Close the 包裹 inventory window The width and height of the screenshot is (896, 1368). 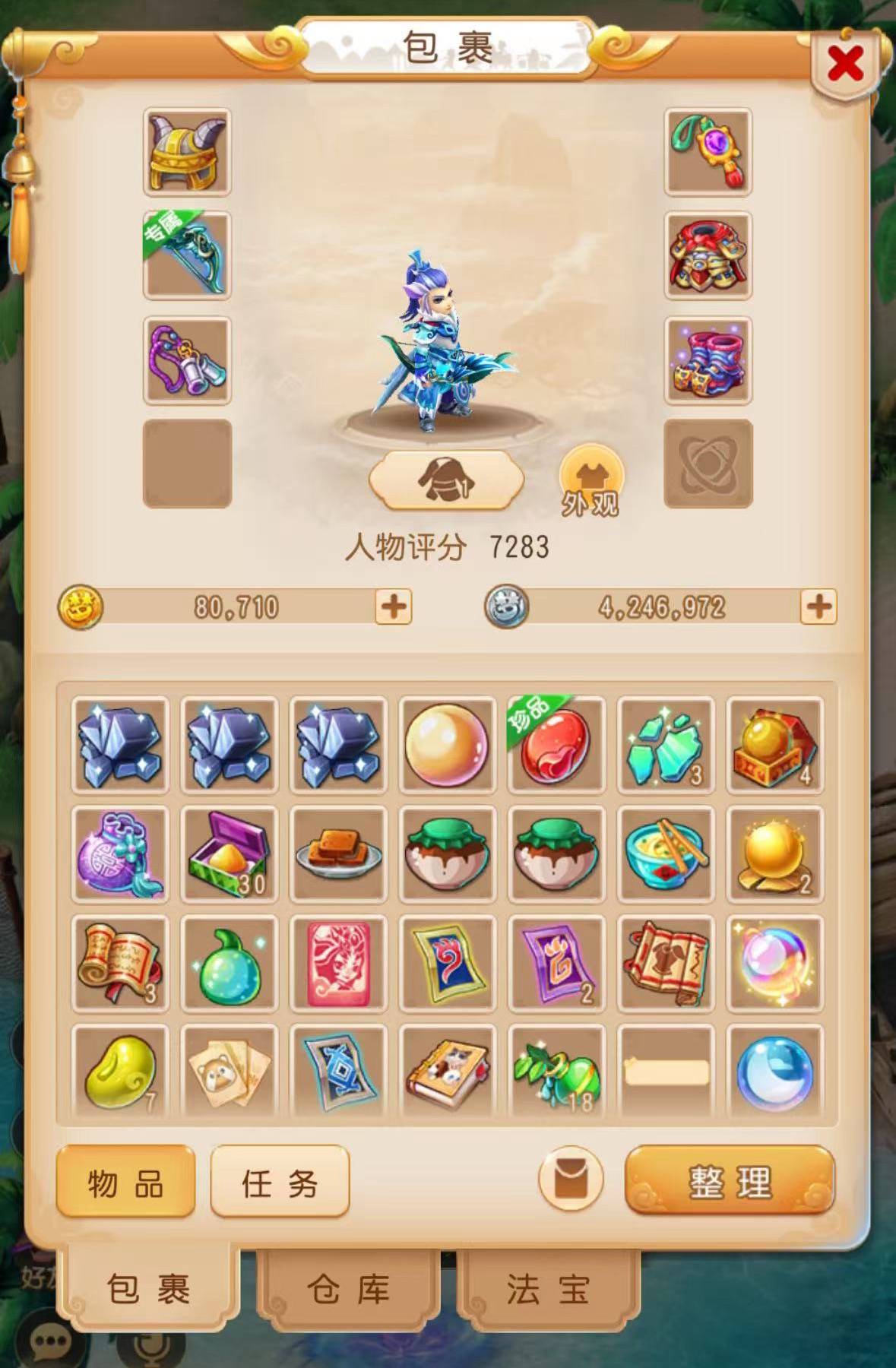click(845, 63)
